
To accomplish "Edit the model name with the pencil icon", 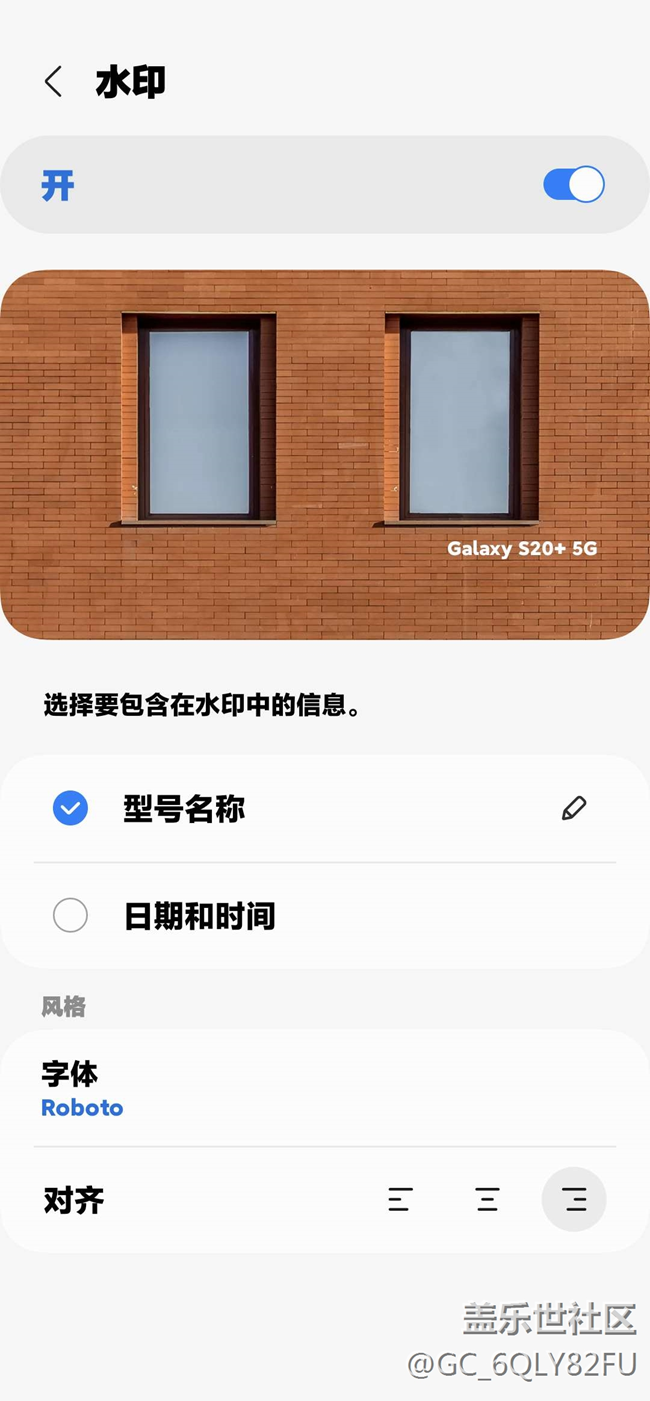I will pos(574,808).
